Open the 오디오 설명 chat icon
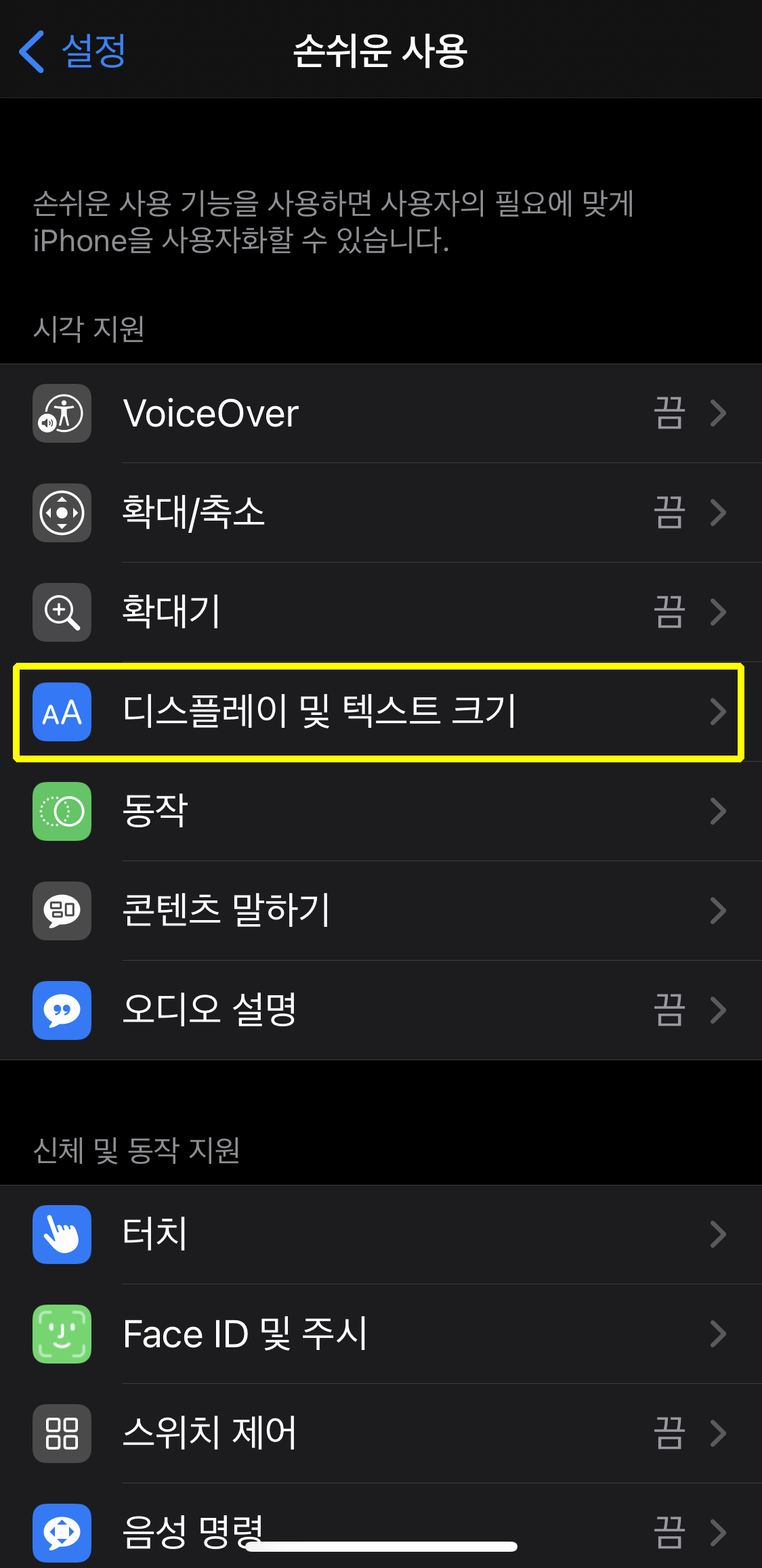This screenshot has width=762, height=1568. 62,1010
